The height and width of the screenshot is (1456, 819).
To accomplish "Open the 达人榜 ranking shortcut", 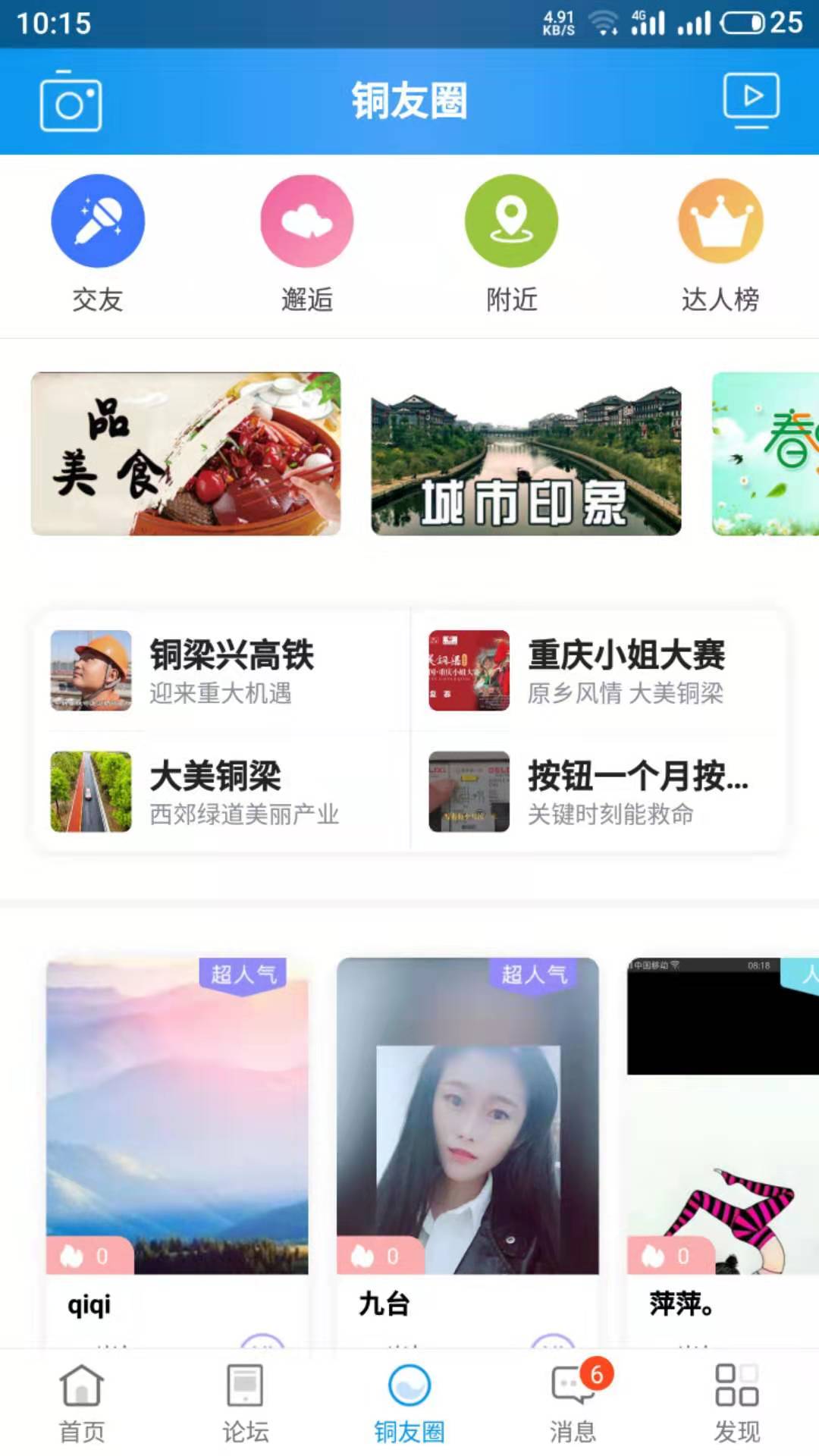I will point(720,243).
